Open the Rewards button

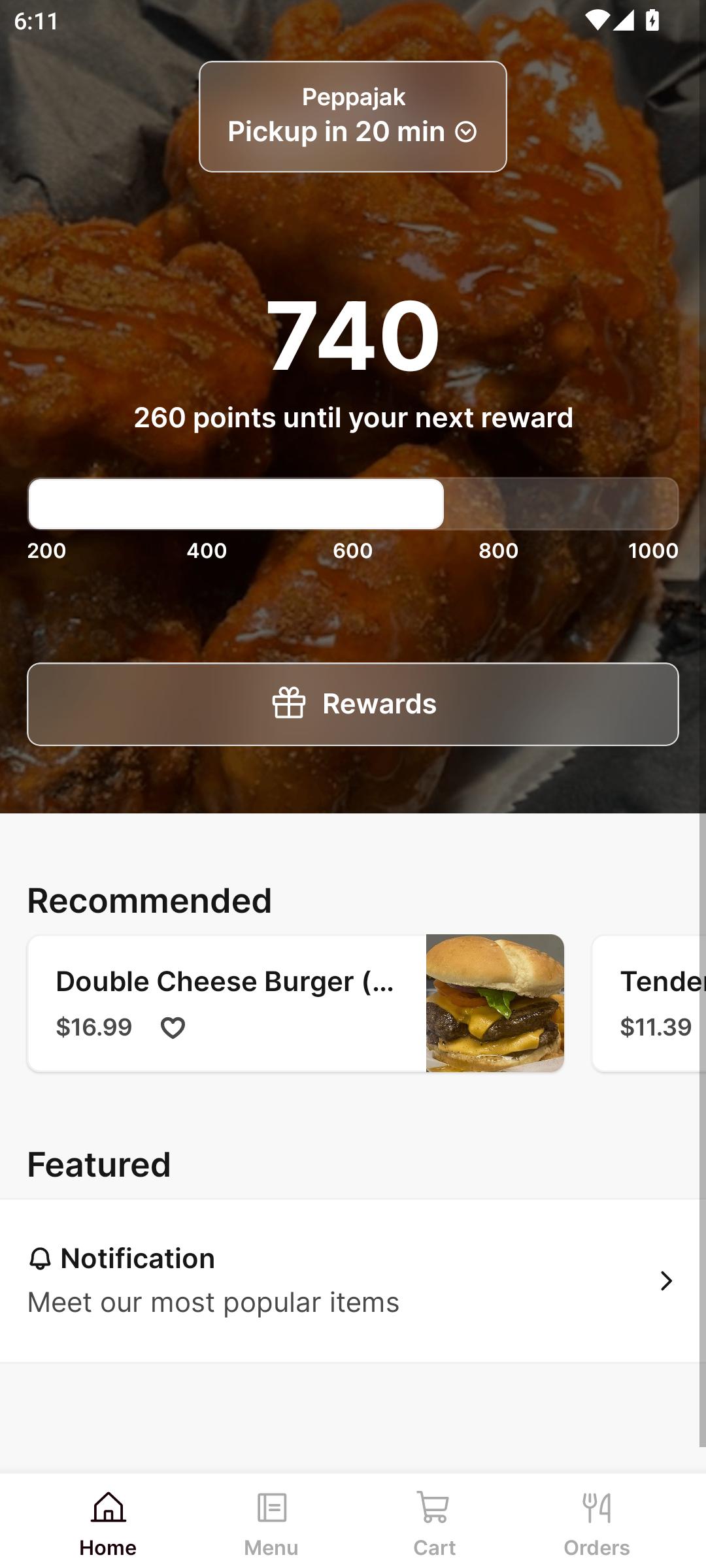[x=353, y=704]
